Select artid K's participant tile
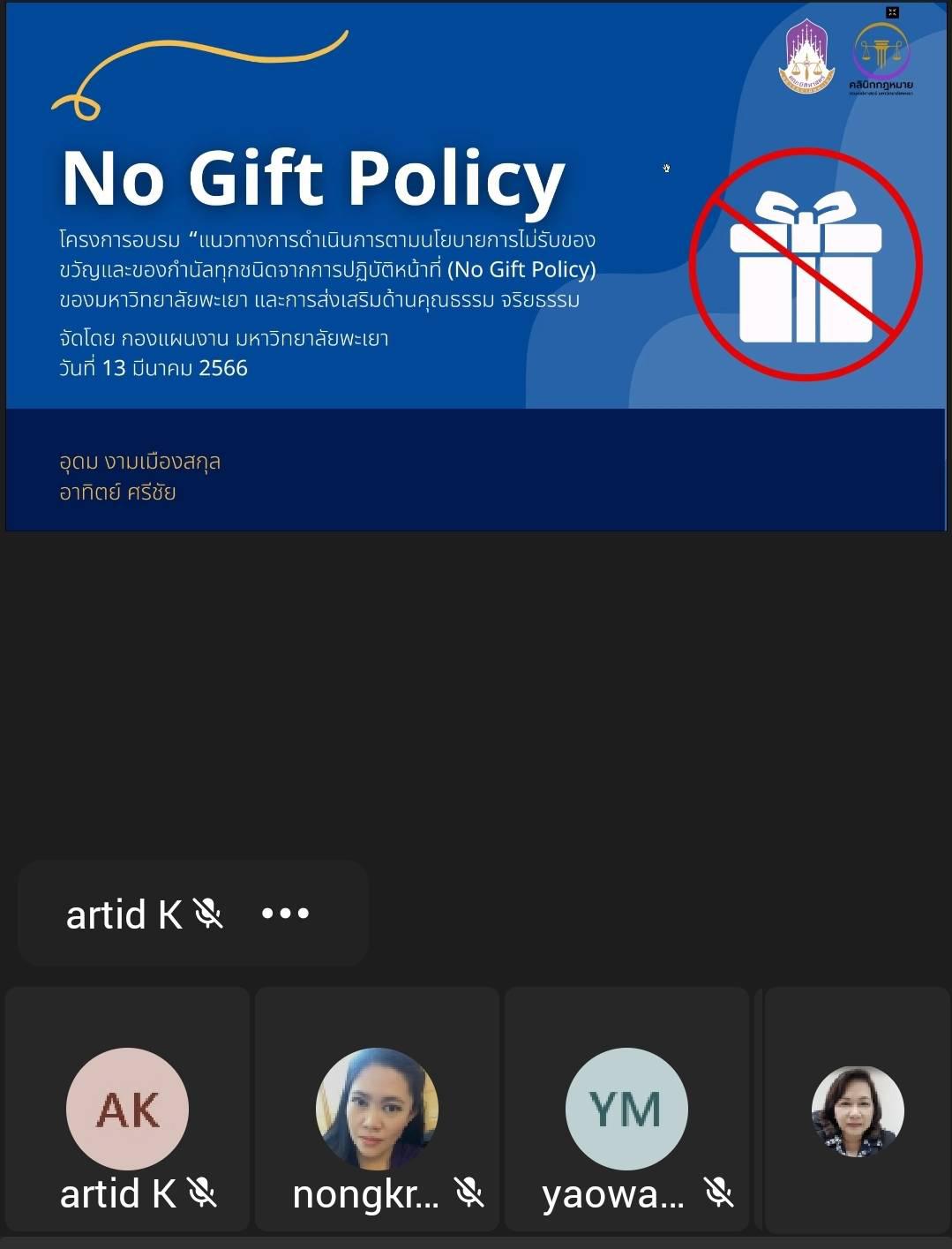Image resolution: width=952 pixels, height=1249 pixels. (x=128, y=1110)
